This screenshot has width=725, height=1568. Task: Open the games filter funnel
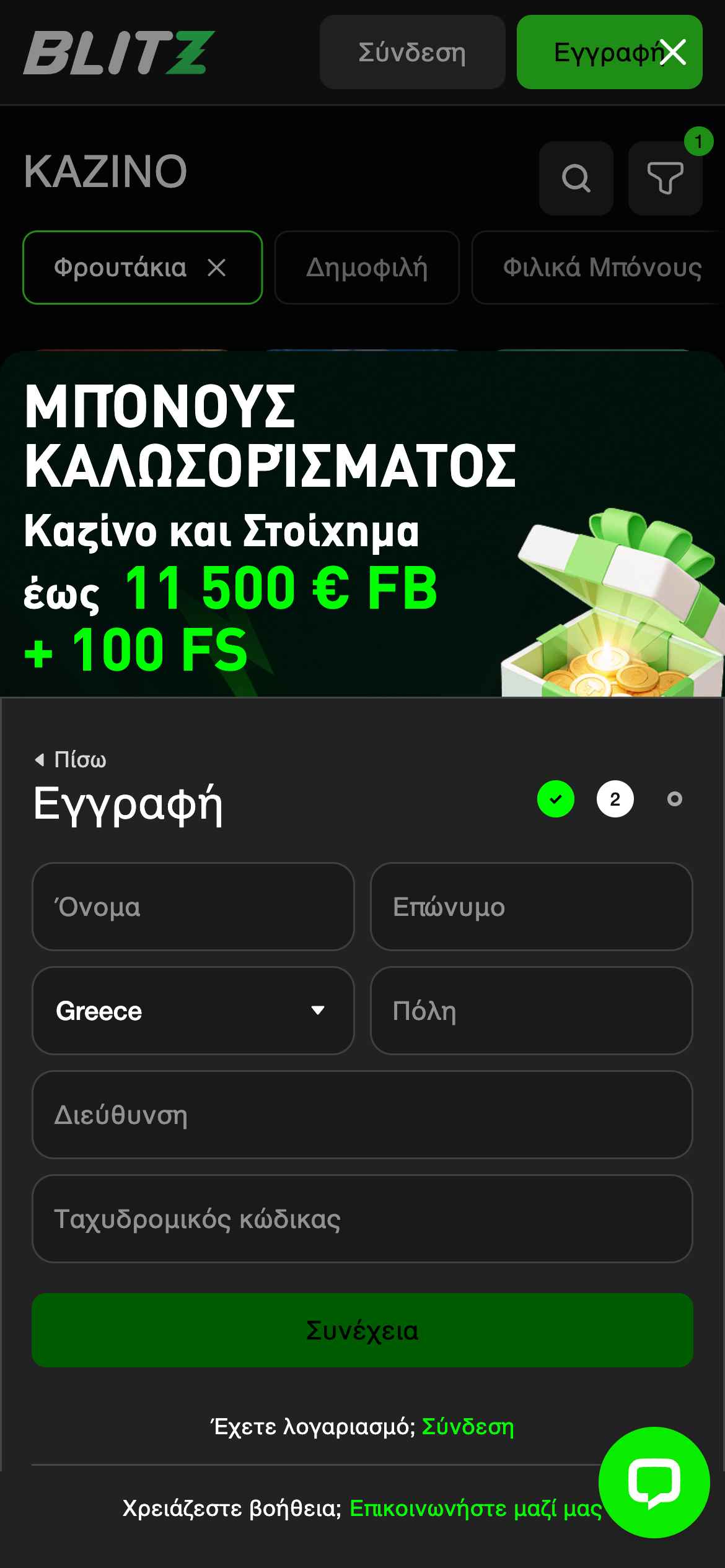[x=665, y=178]
